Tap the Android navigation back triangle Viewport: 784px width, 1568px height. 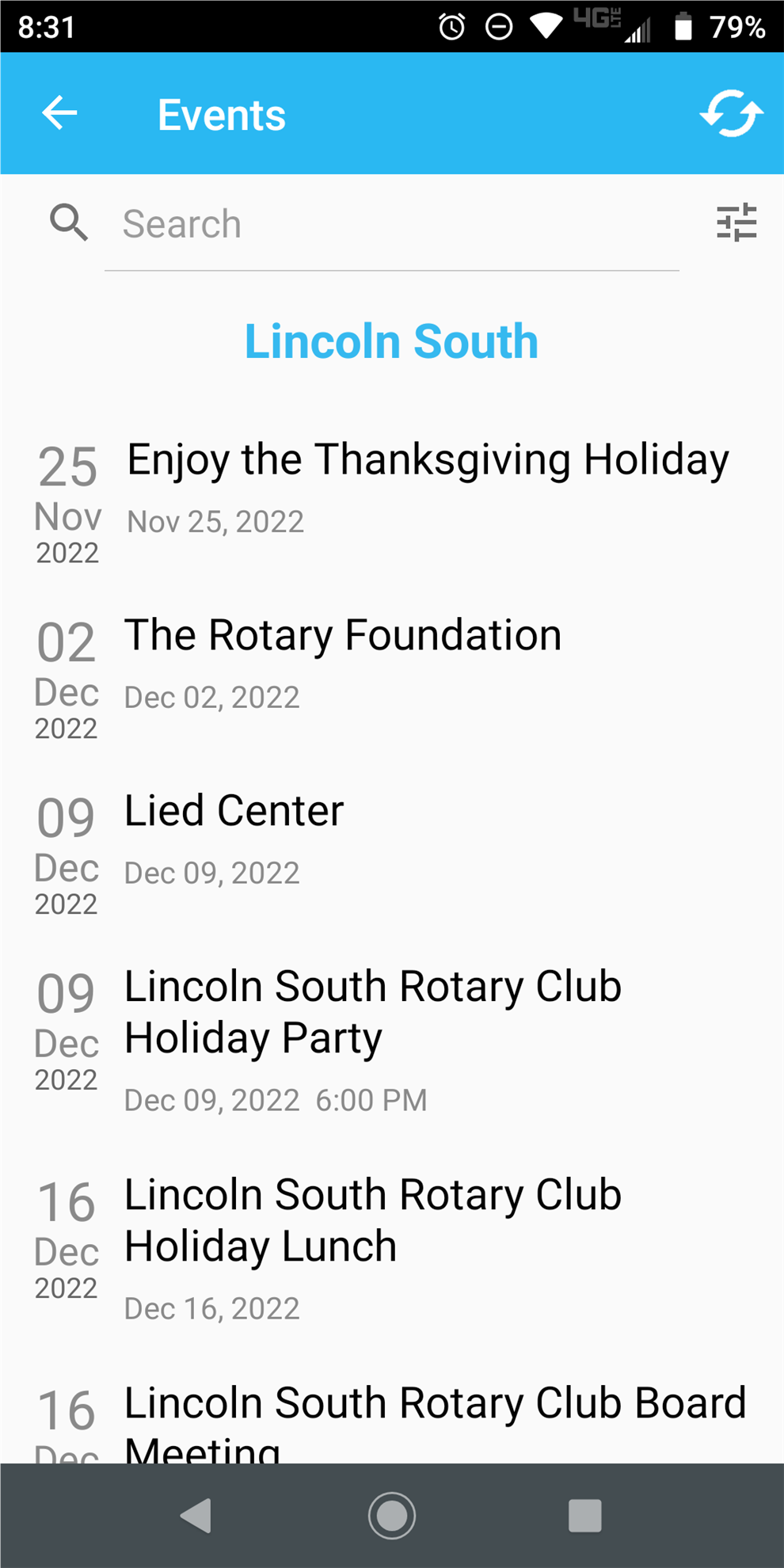click(x=196, y=1515)
